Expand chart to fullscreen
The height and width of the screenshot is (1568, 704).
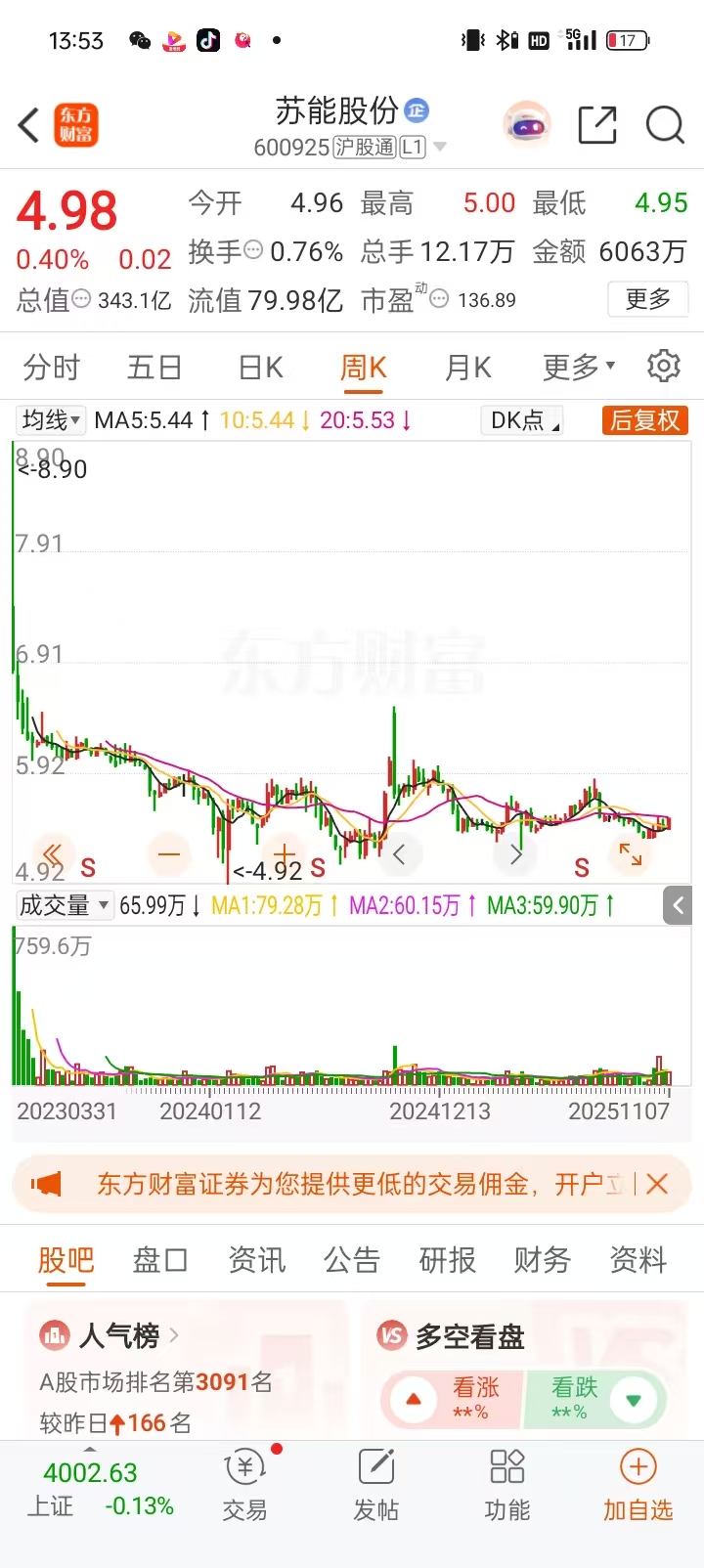pyautogui.click(x=631, y=854)
